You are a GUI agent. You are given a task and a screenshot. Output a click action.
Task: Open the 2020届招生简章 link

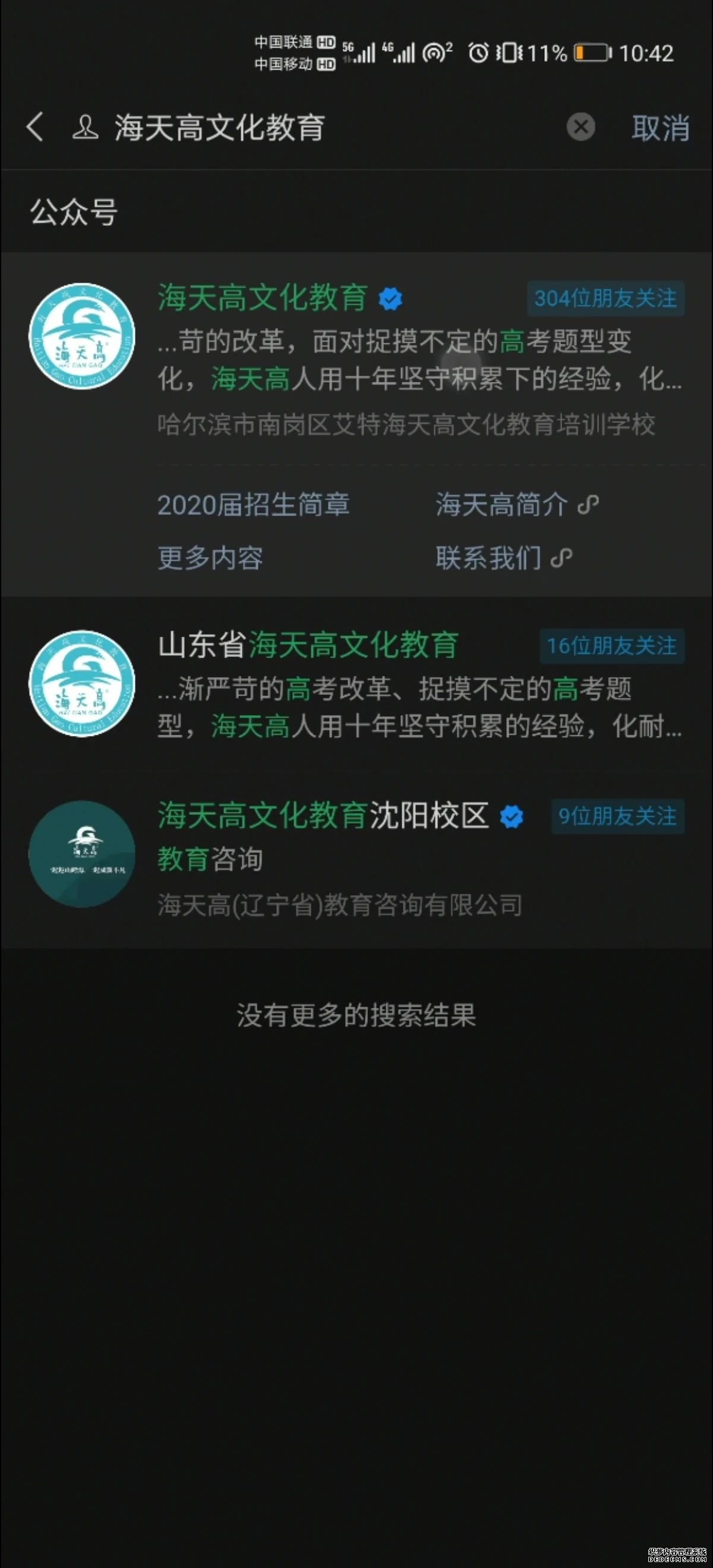coord(253,505)
